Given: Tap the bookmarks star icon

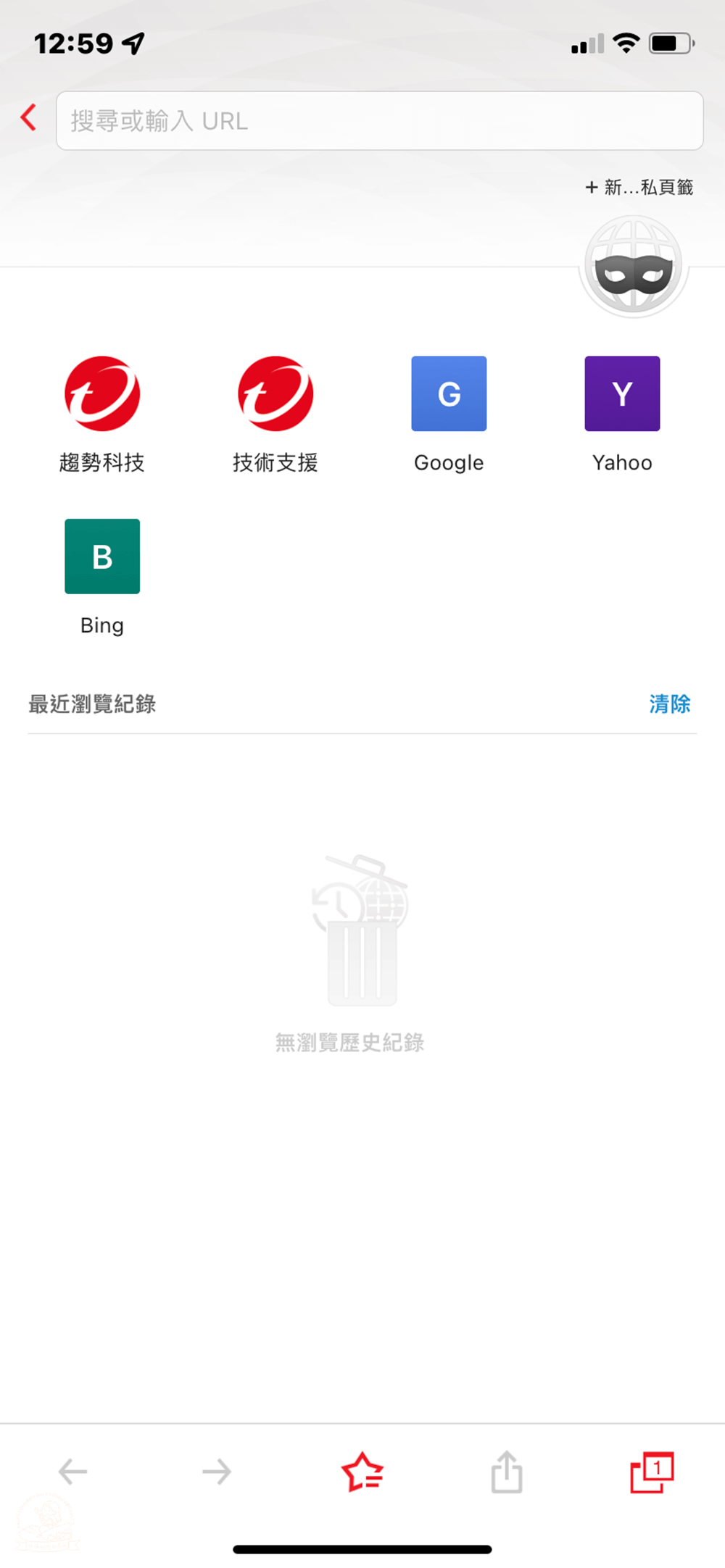Looking at the screenshot, I should [x=362, y=1471].
